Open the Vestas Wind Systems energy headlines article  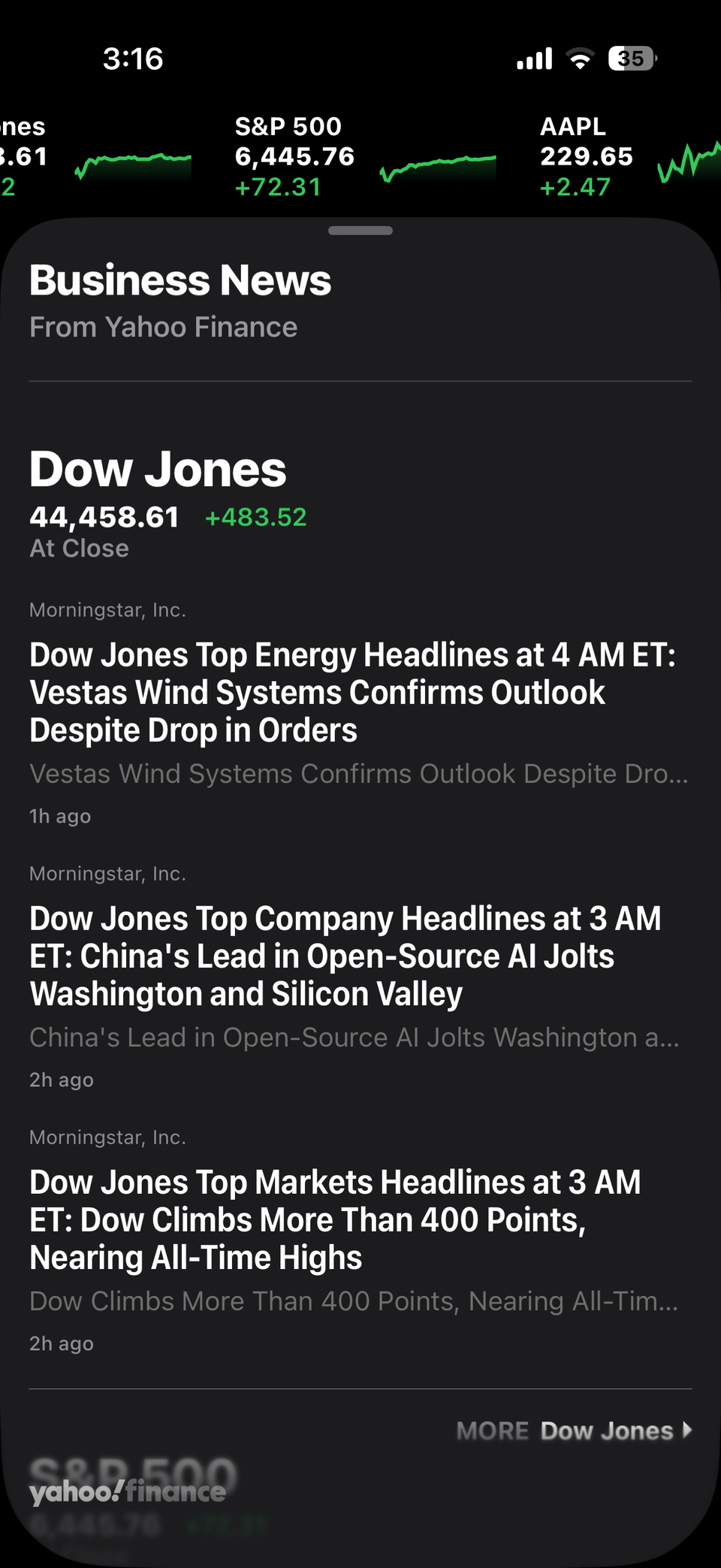click(x=353, y=692)
